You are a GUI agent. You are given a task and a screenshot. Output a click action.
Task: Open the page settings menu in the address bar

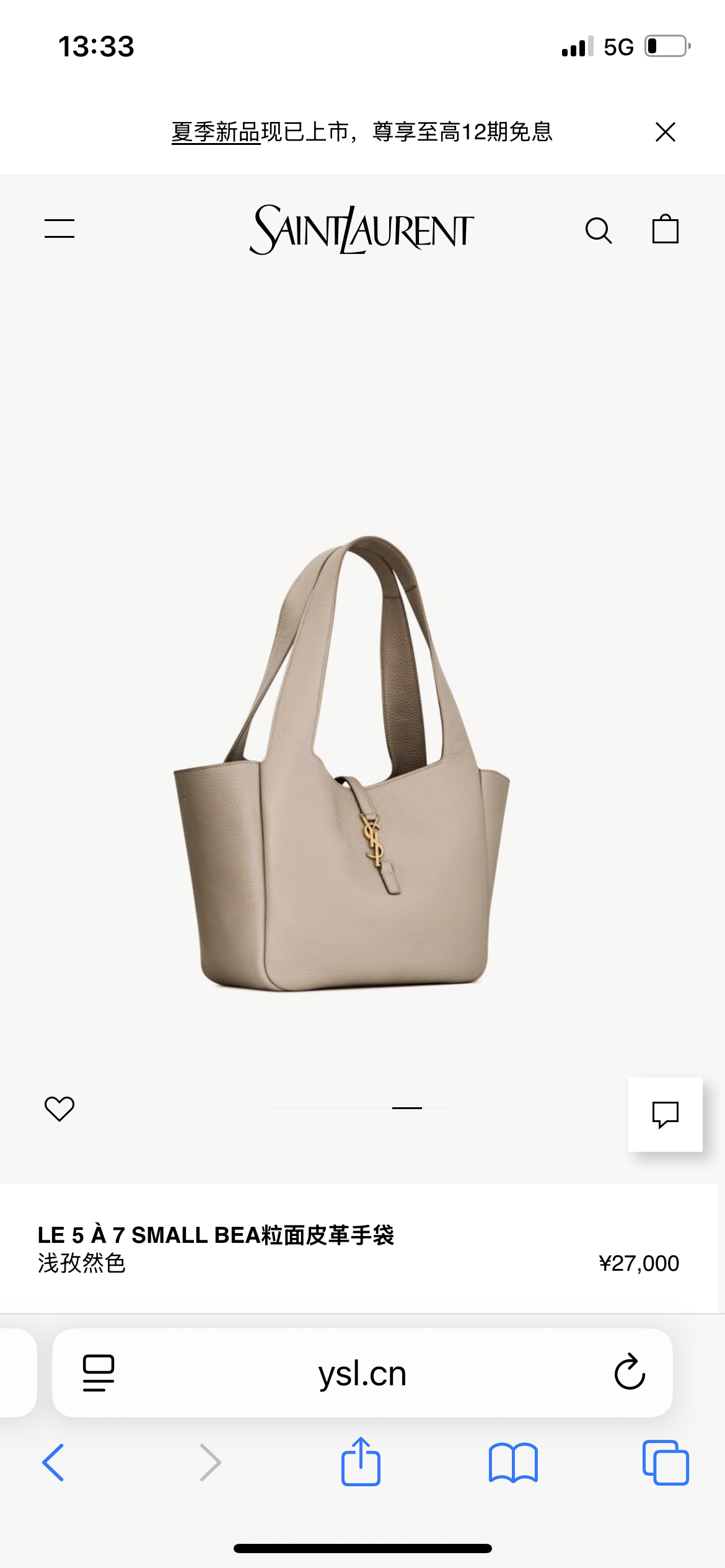pos(99,1374)
